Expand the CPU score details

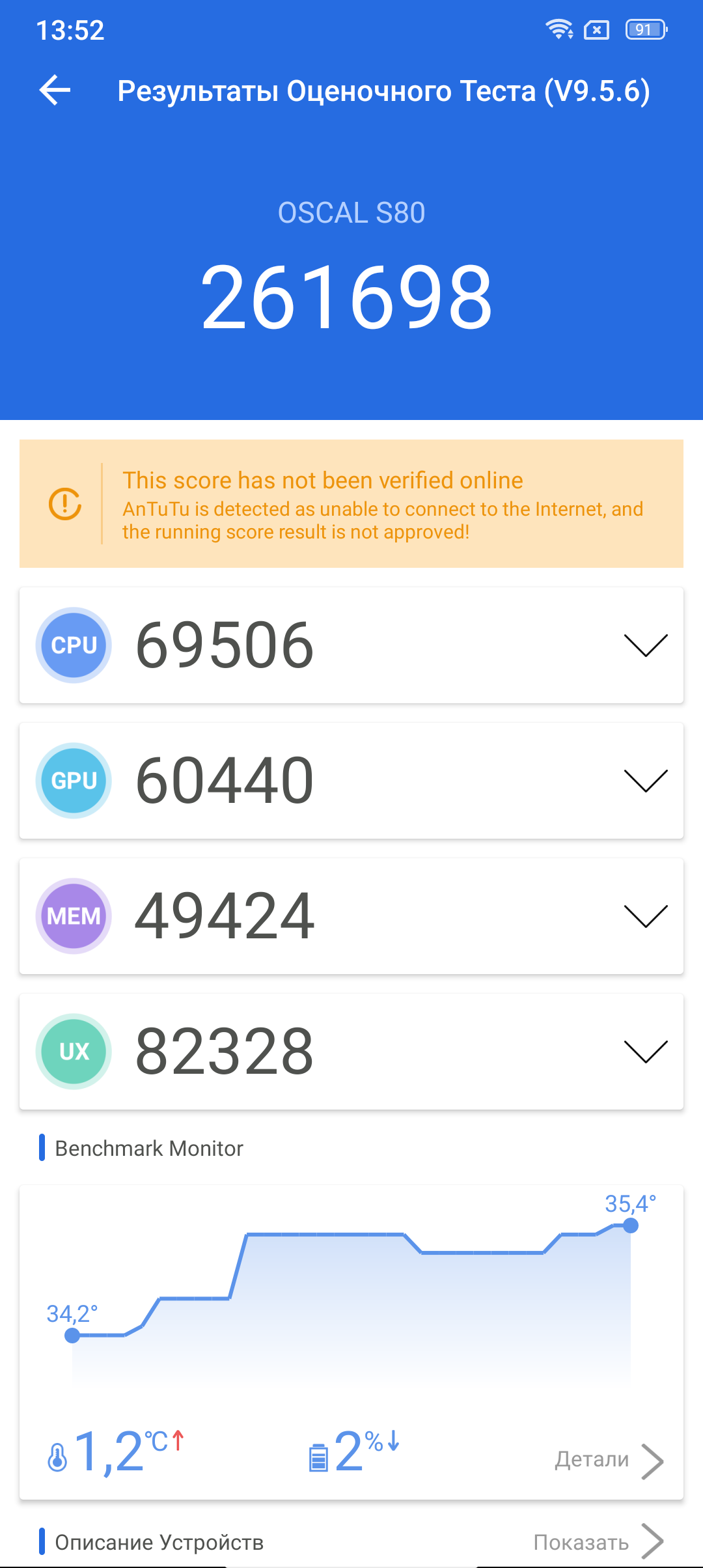pyautogui.click(x=351, y=645)
